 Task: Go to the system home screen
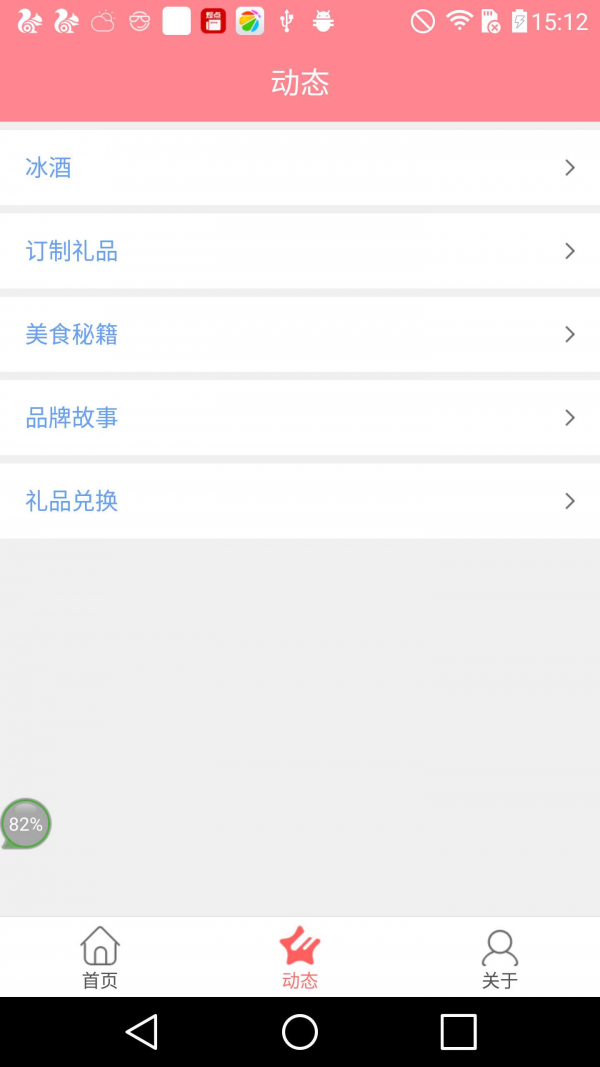(x=300, y=1031)
